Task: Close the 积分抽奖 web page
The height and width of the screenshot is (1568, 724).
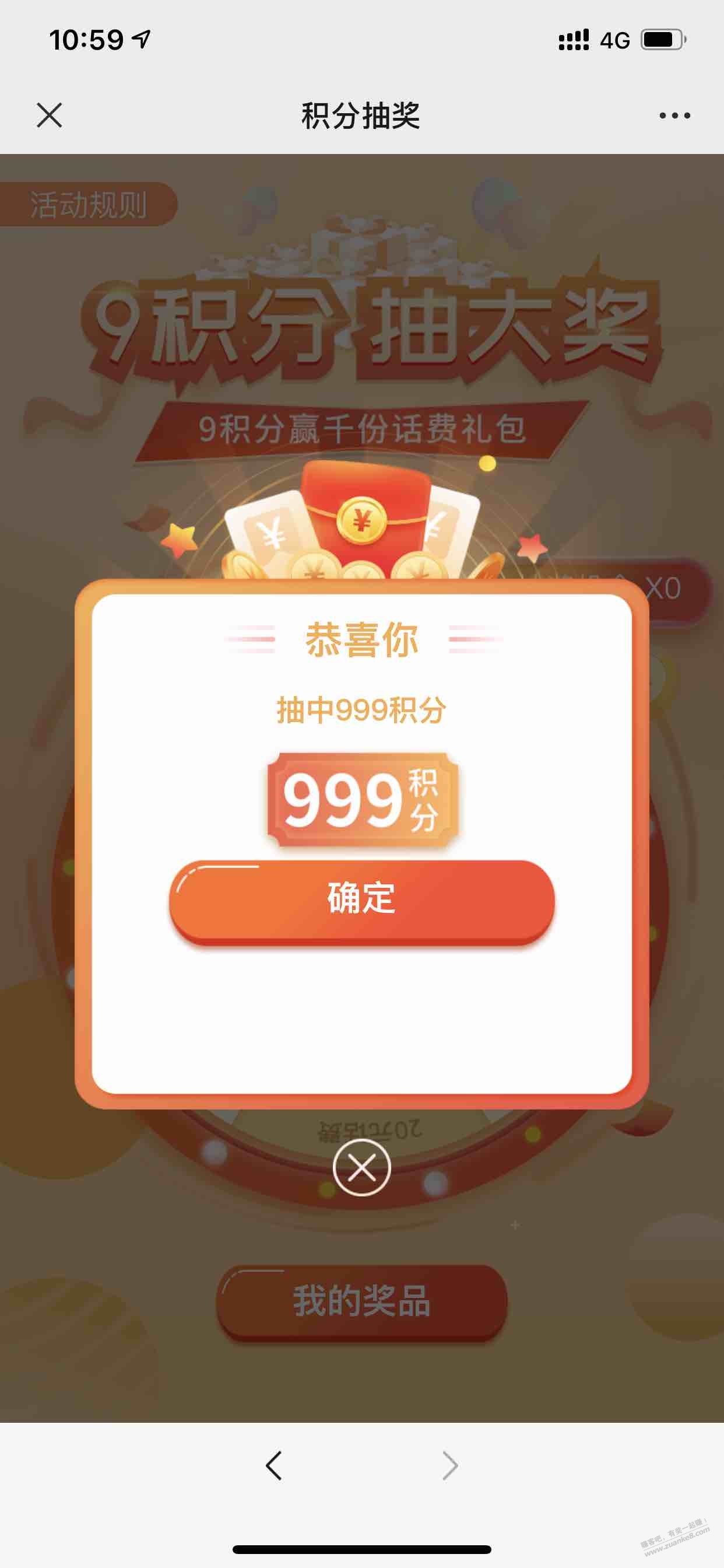Action: point(50,115)
